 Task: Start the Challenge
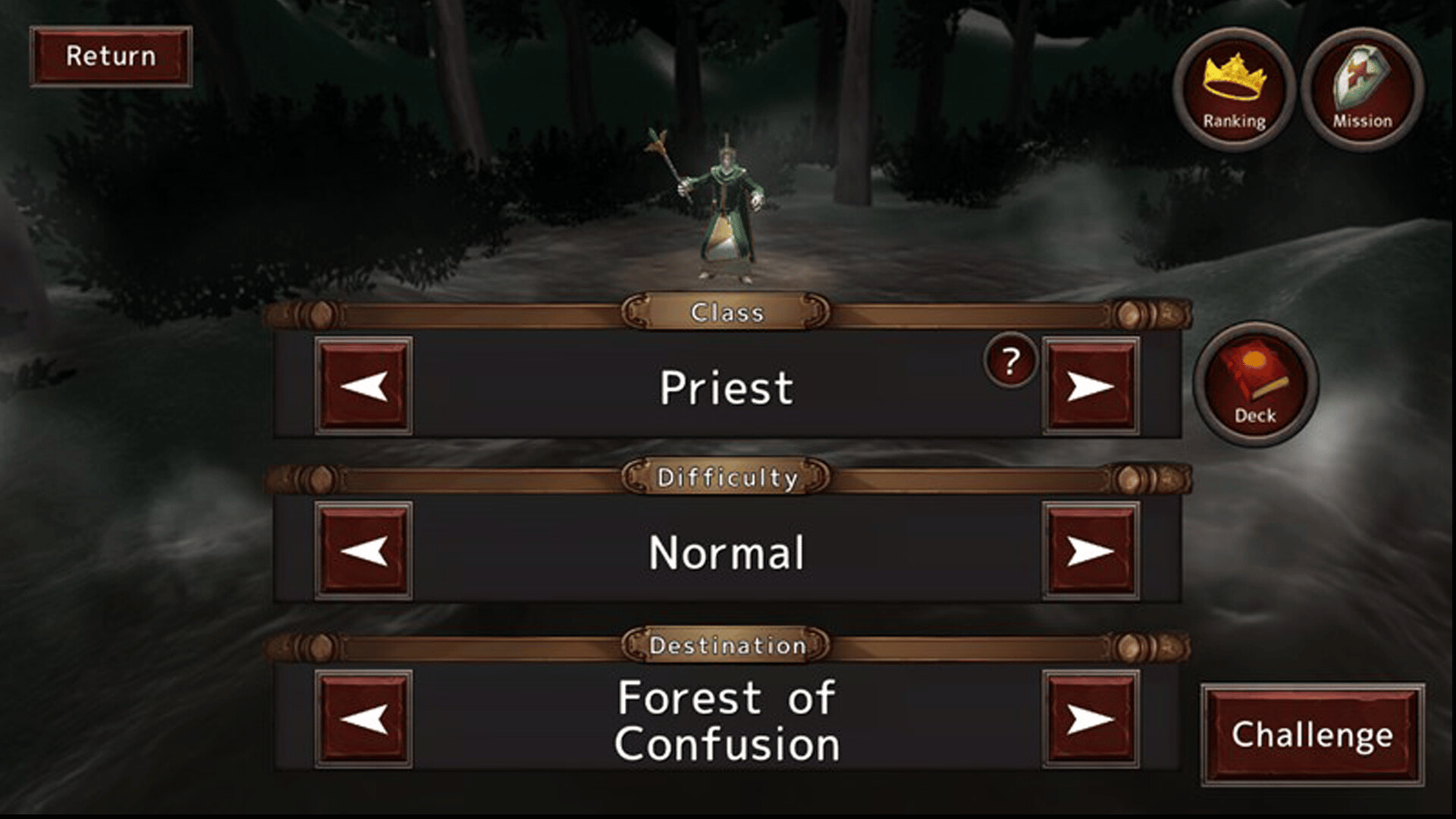1312,734
